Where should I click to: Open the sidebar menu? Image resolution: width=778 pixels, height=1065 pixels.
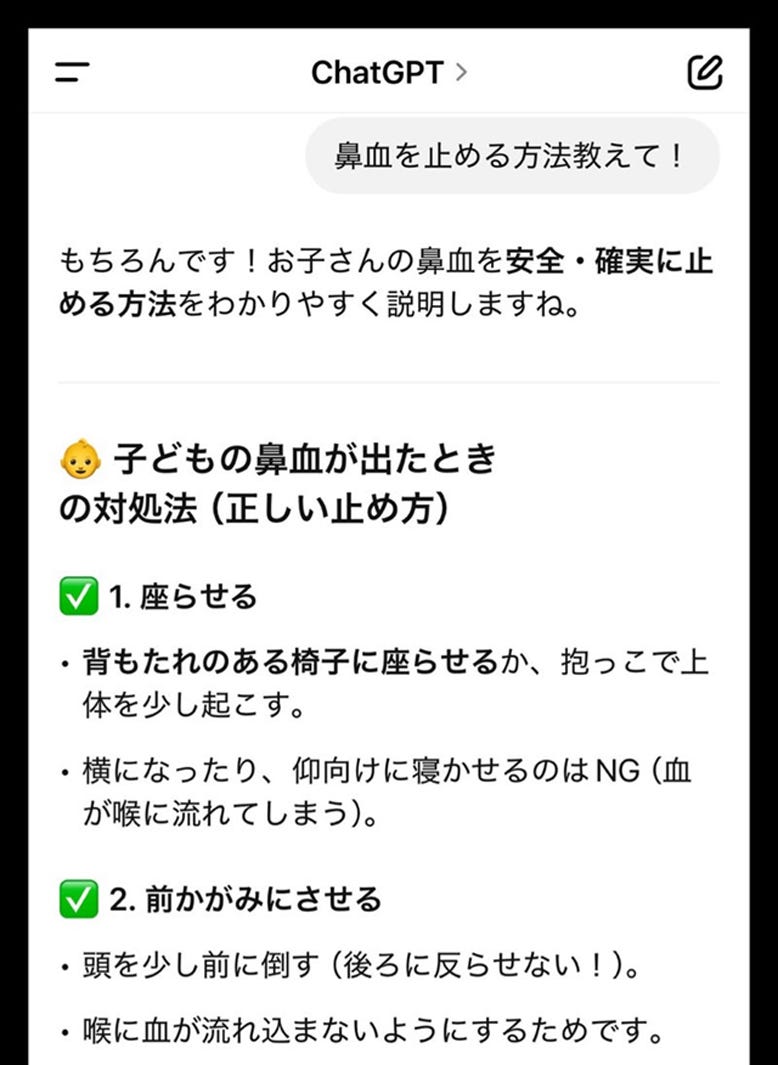pyautogui.click(x=72, y=72)
